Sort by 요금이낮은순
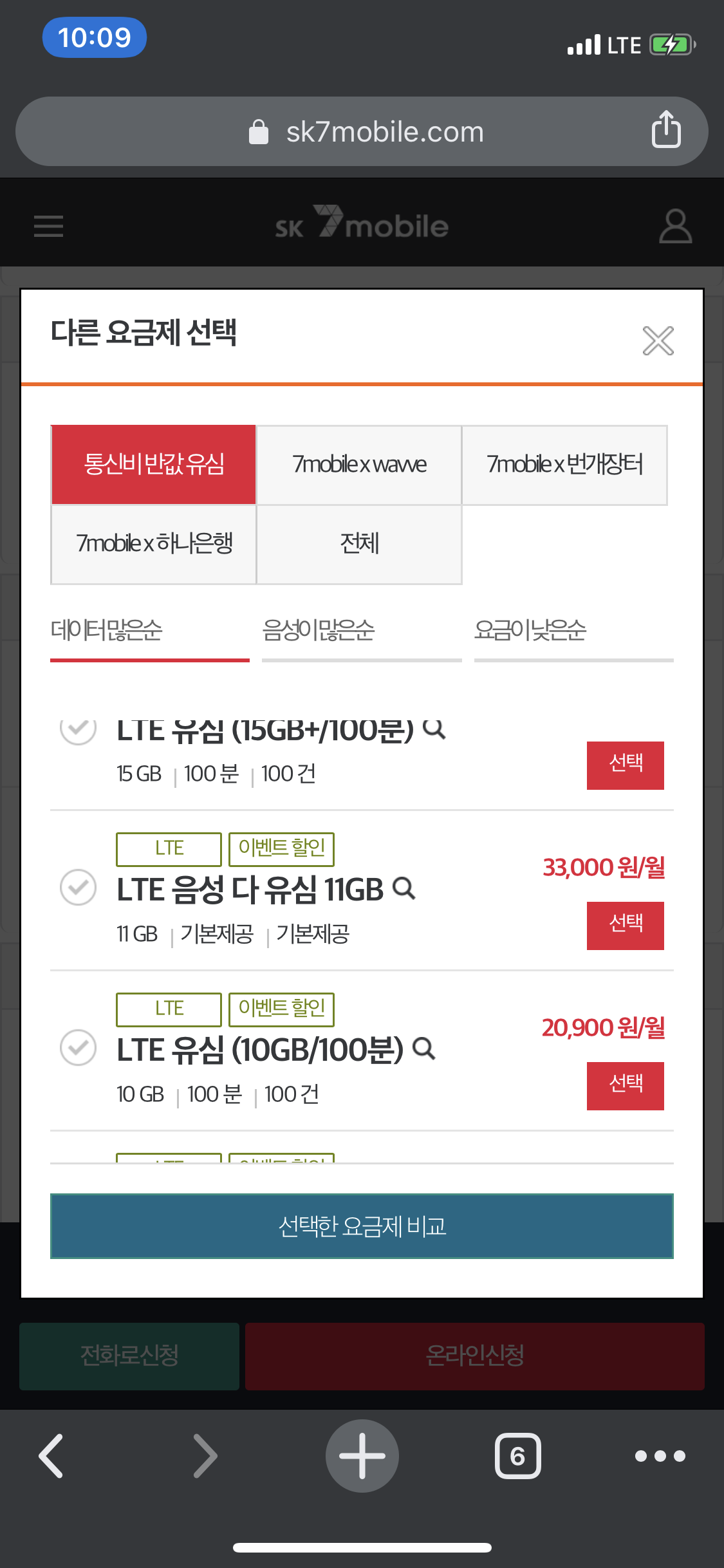 [x=574, y=631]
